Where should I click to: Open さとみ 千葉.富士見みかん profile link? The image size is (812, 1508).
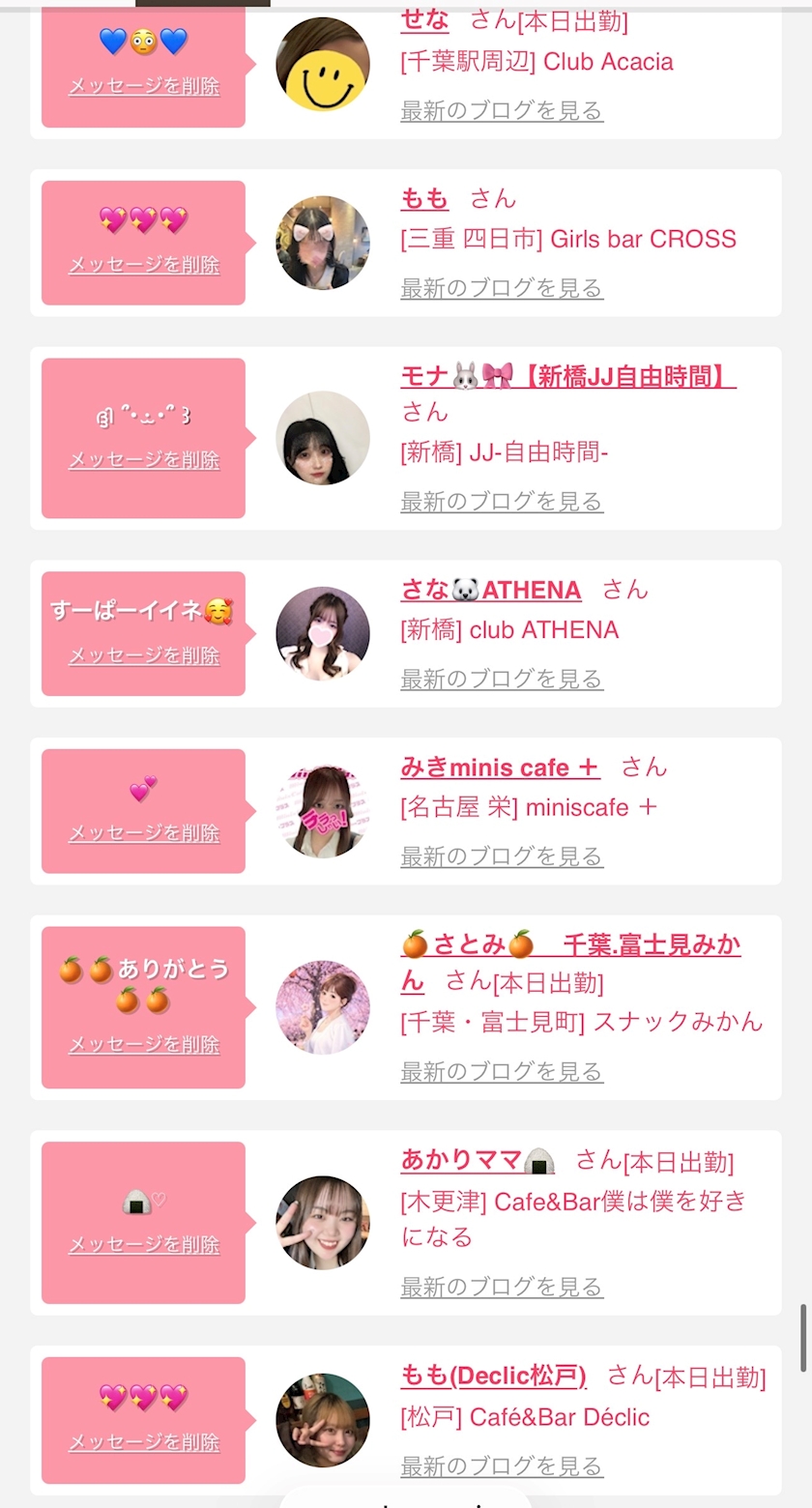click(570, 963)
